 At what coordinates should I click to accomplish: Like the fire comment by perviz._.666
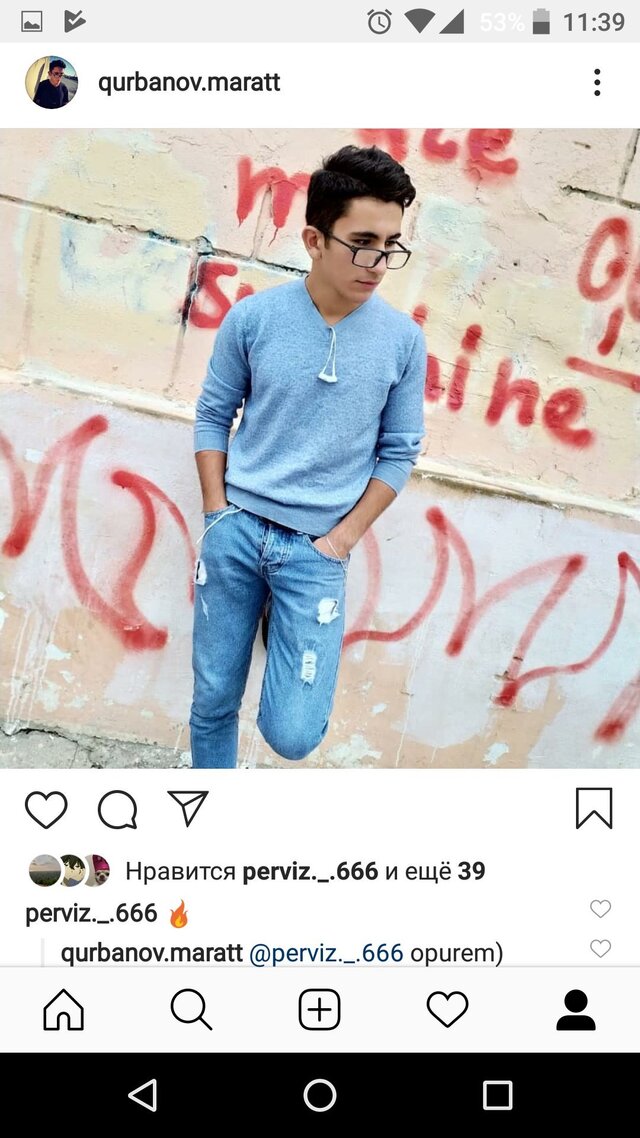(600, 909)
